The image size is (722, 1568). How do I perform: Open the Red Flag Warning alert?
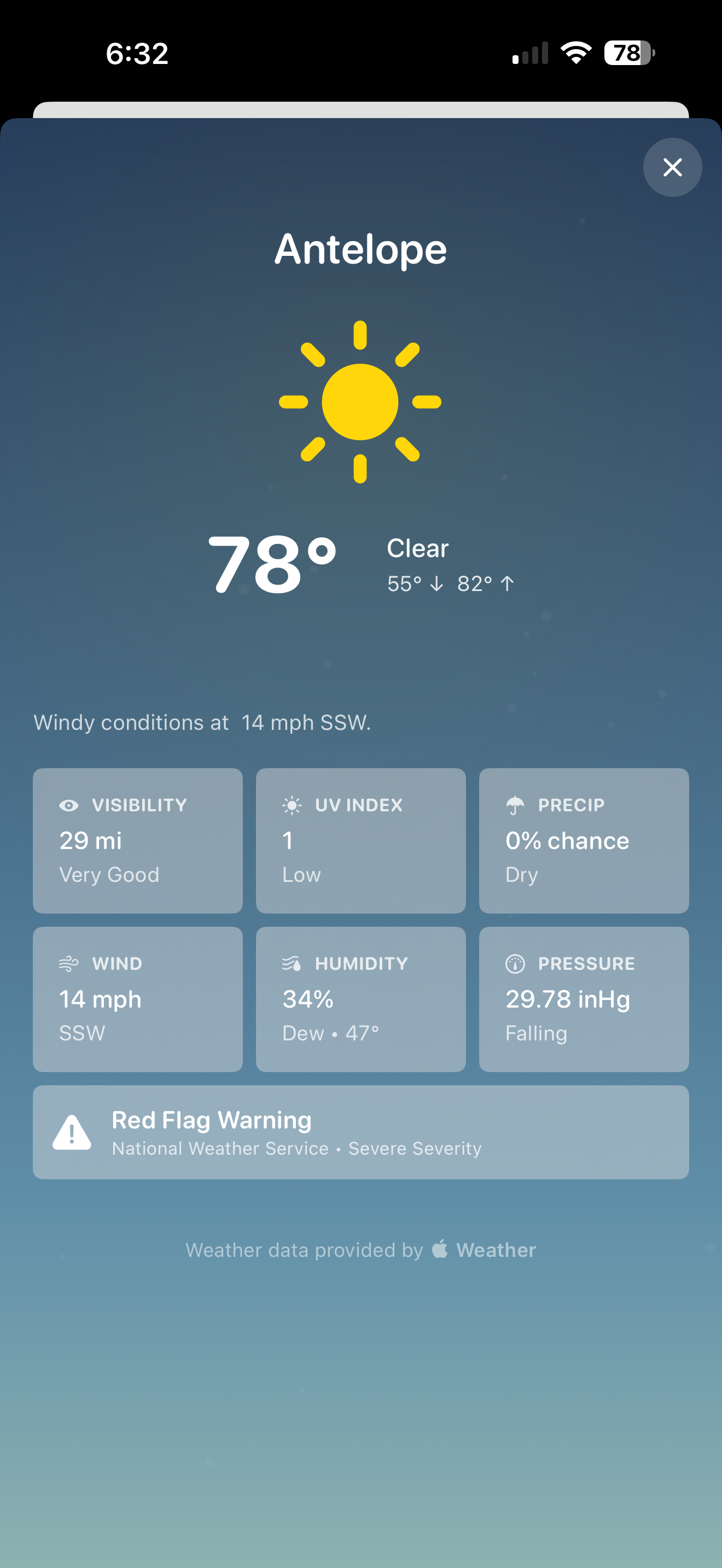[x=360, y=1132]
